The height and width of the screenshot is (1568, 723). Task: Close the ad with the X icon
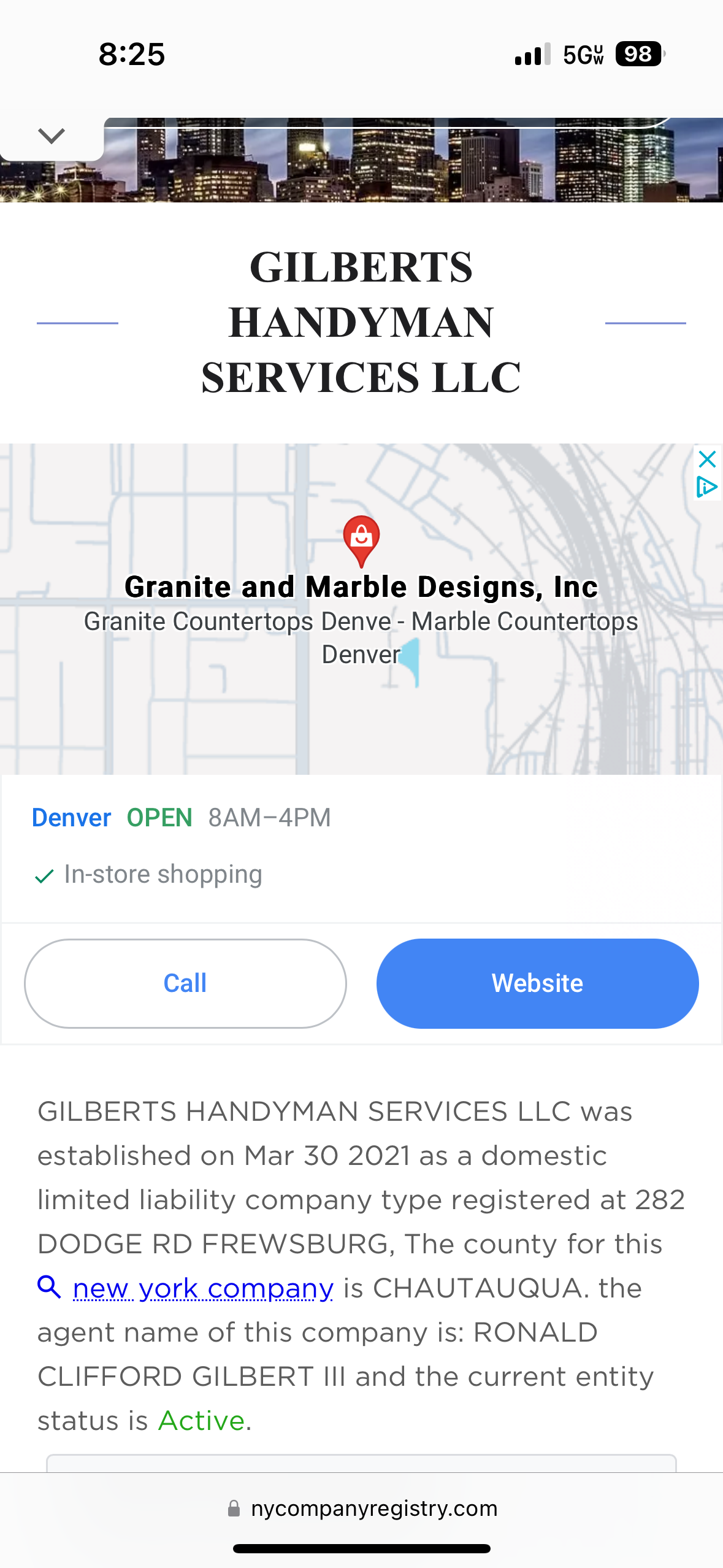[707, 459]
